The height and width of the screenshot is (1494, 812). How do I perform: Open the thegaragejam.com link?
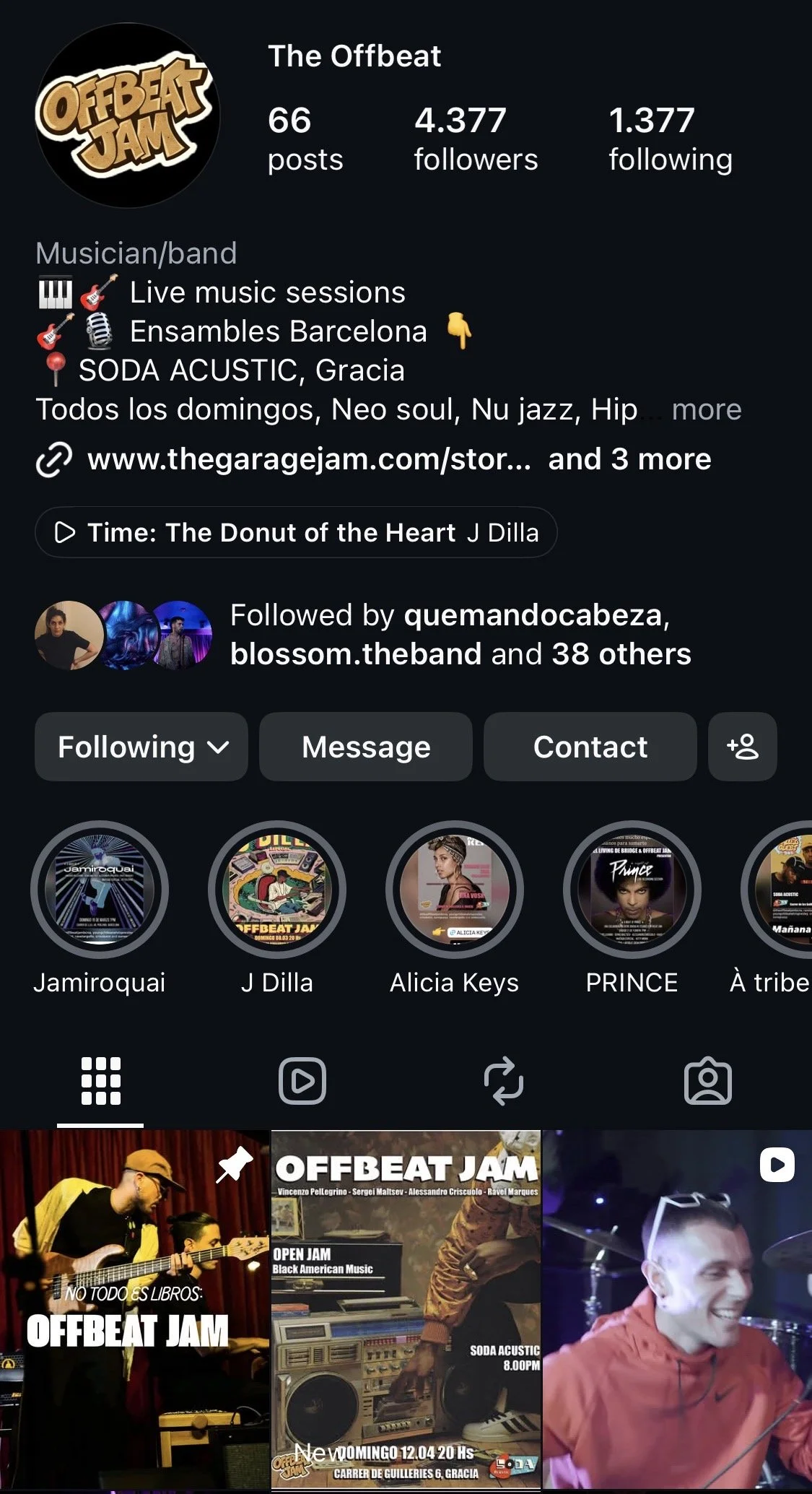click(309, 459)
